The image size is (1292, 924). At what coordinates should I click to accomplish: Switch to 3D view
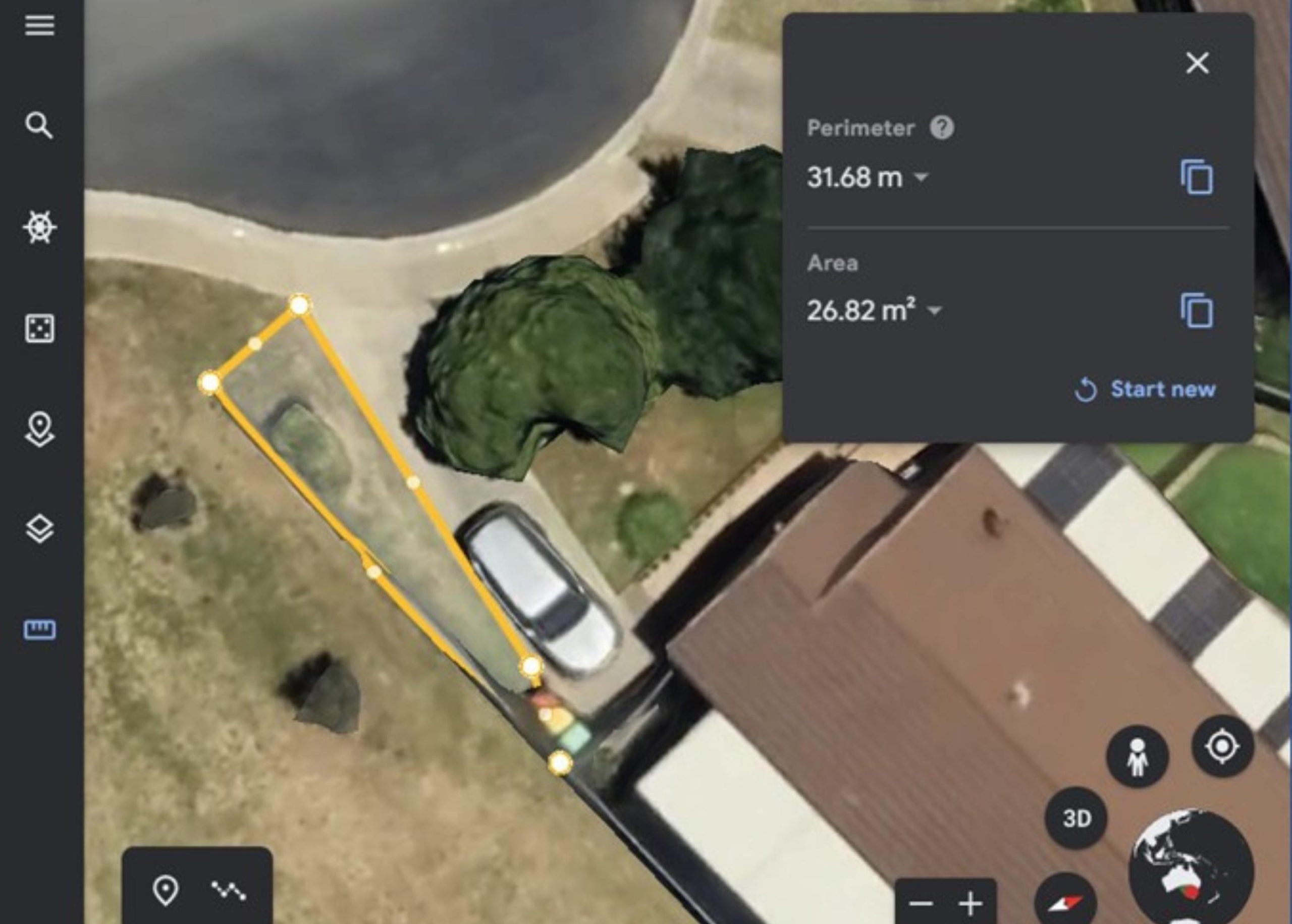point(1076,819)
